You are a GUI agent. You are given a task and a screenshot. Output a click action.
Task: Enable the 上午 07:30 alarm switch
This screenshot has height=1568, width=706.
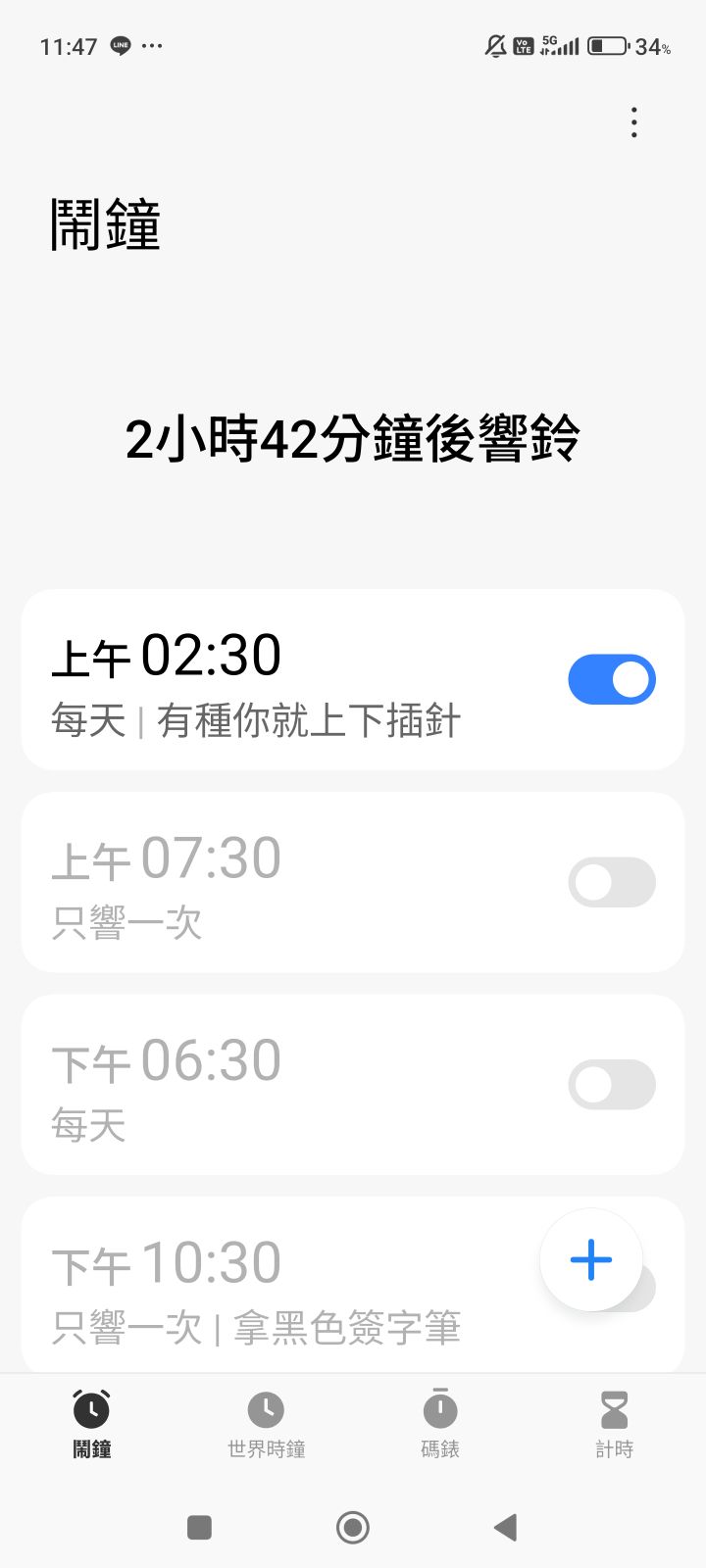(611, 882)
